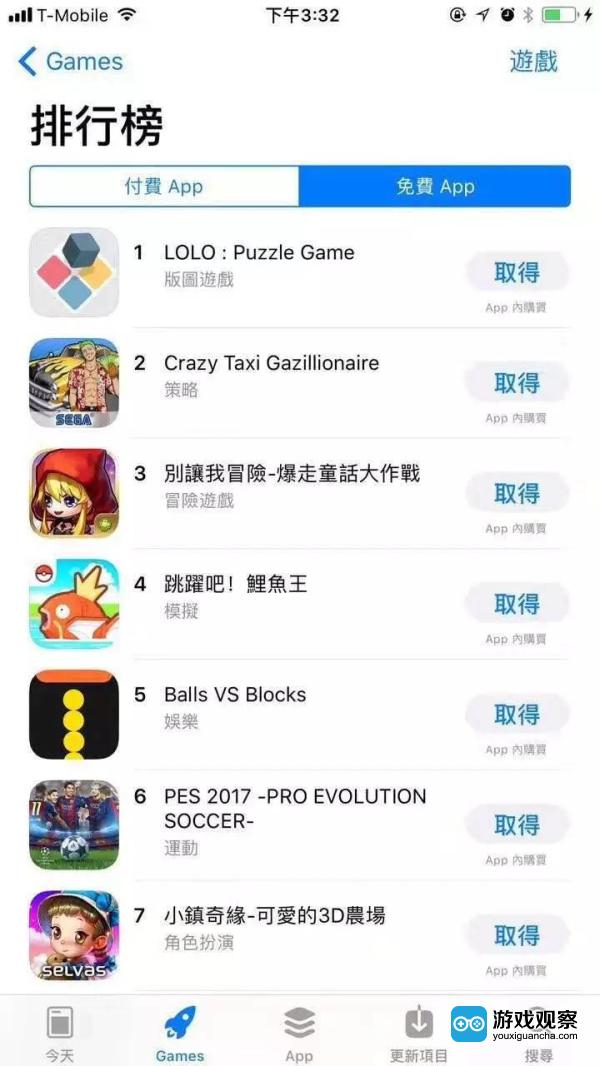Viewport: 600px width, 1066px height.
Task: Get LOLO : Puzzle Game
Action: pyautogui.click(x=516, y=272)
